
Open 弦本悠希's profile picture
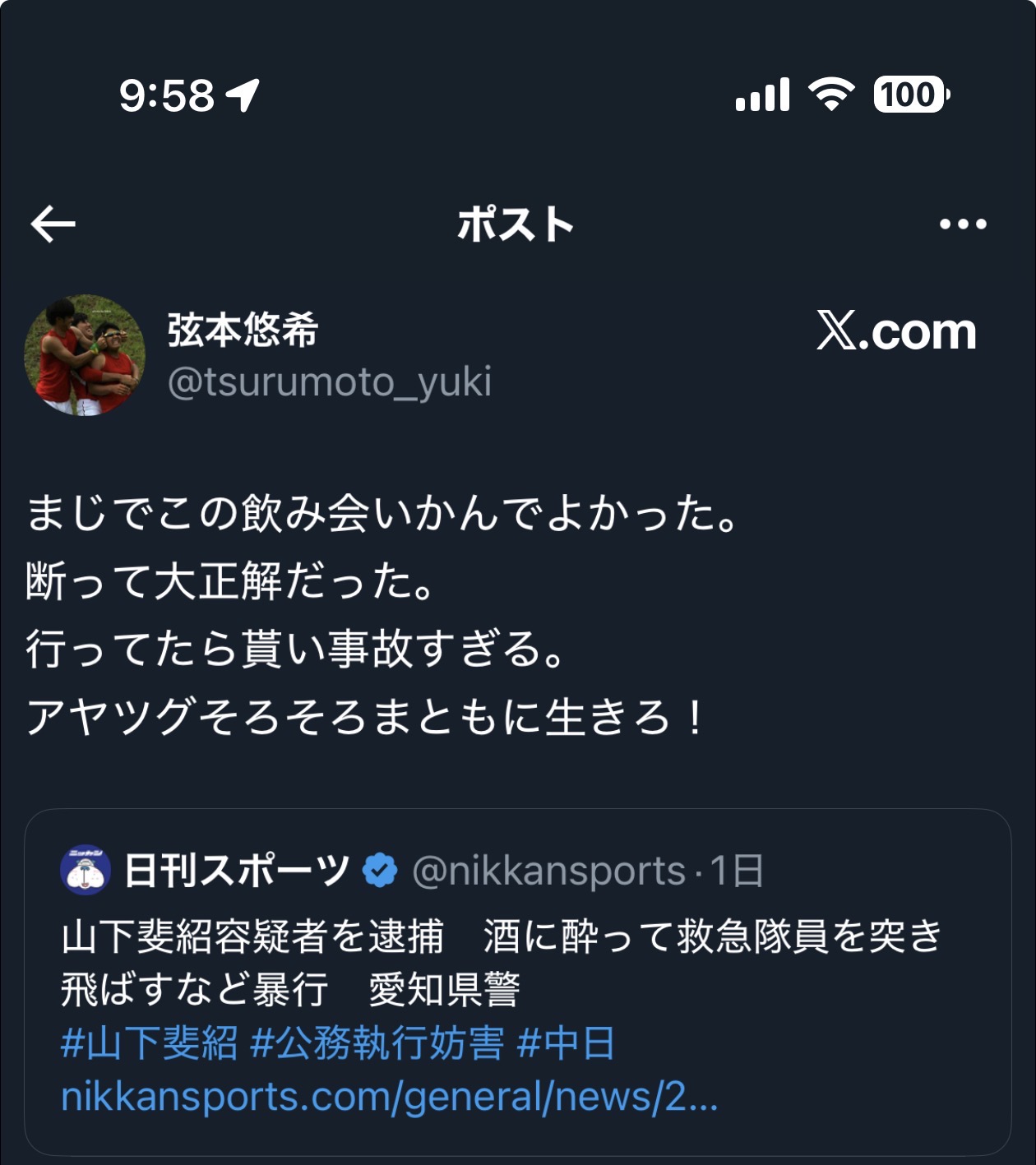click(x=86, y=355)
